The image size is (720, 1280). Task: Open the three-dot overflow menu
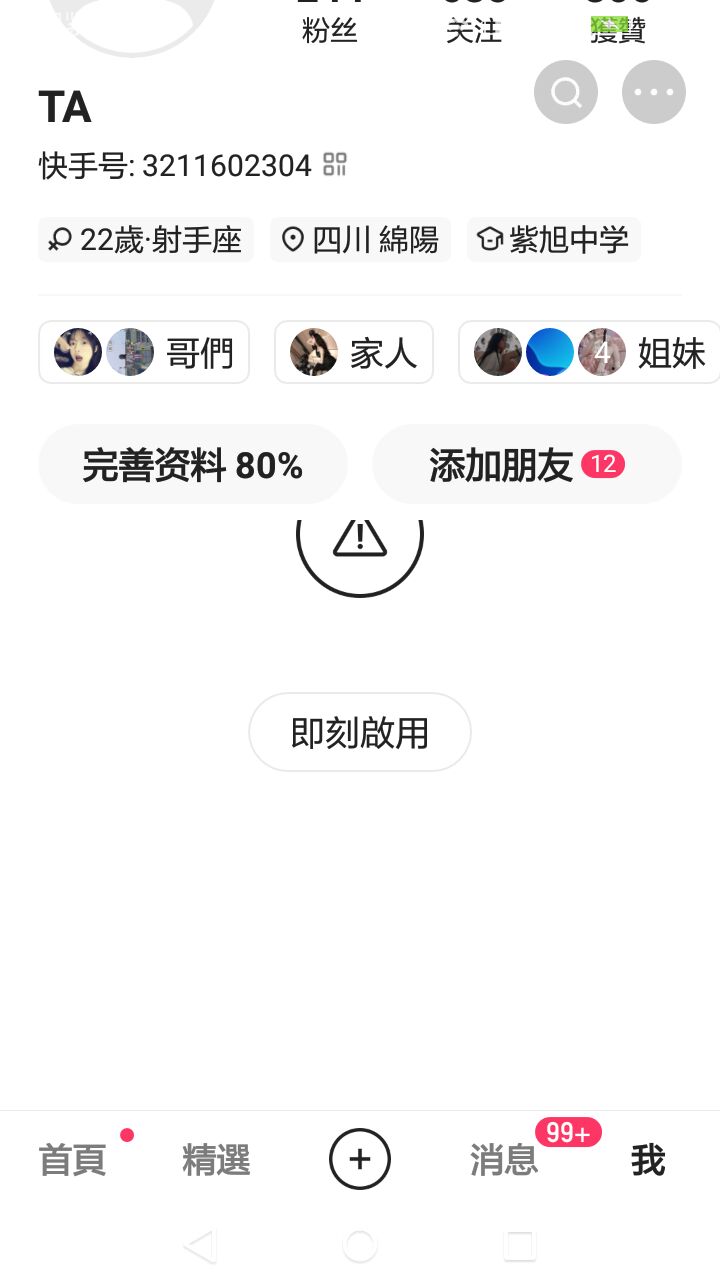[654, 92]
